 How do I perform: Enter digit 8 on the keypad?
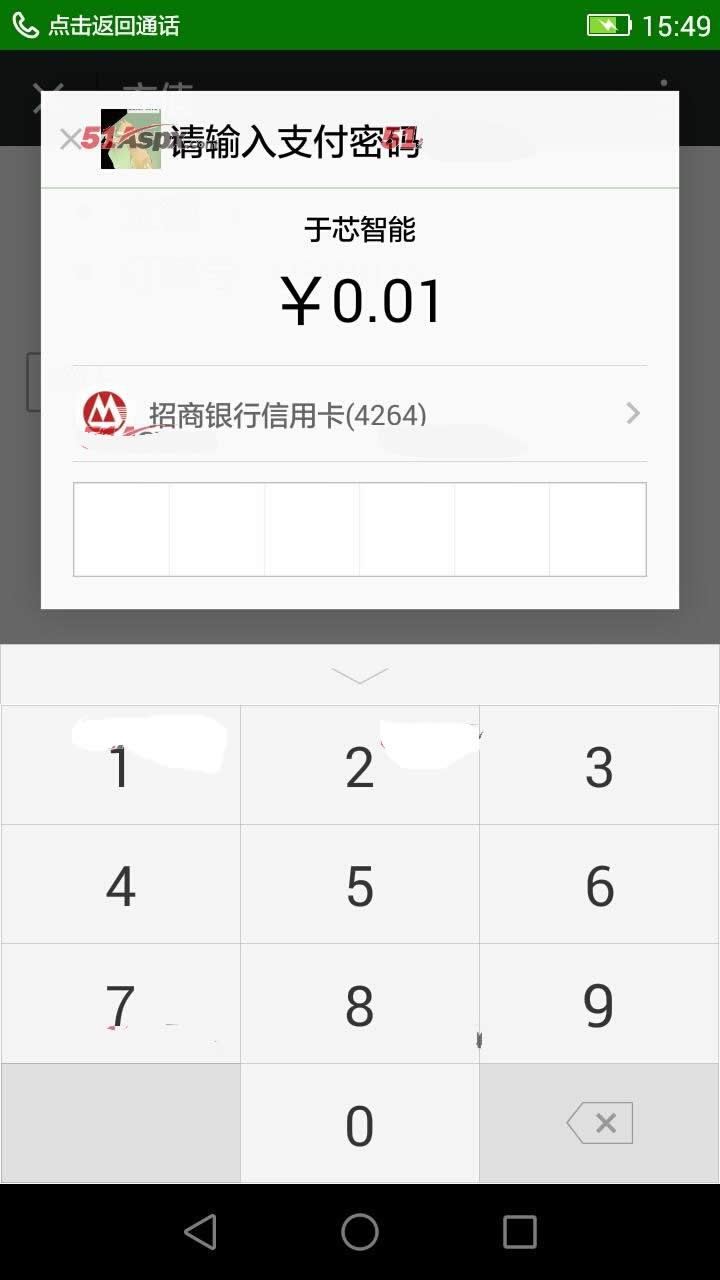360,1004
